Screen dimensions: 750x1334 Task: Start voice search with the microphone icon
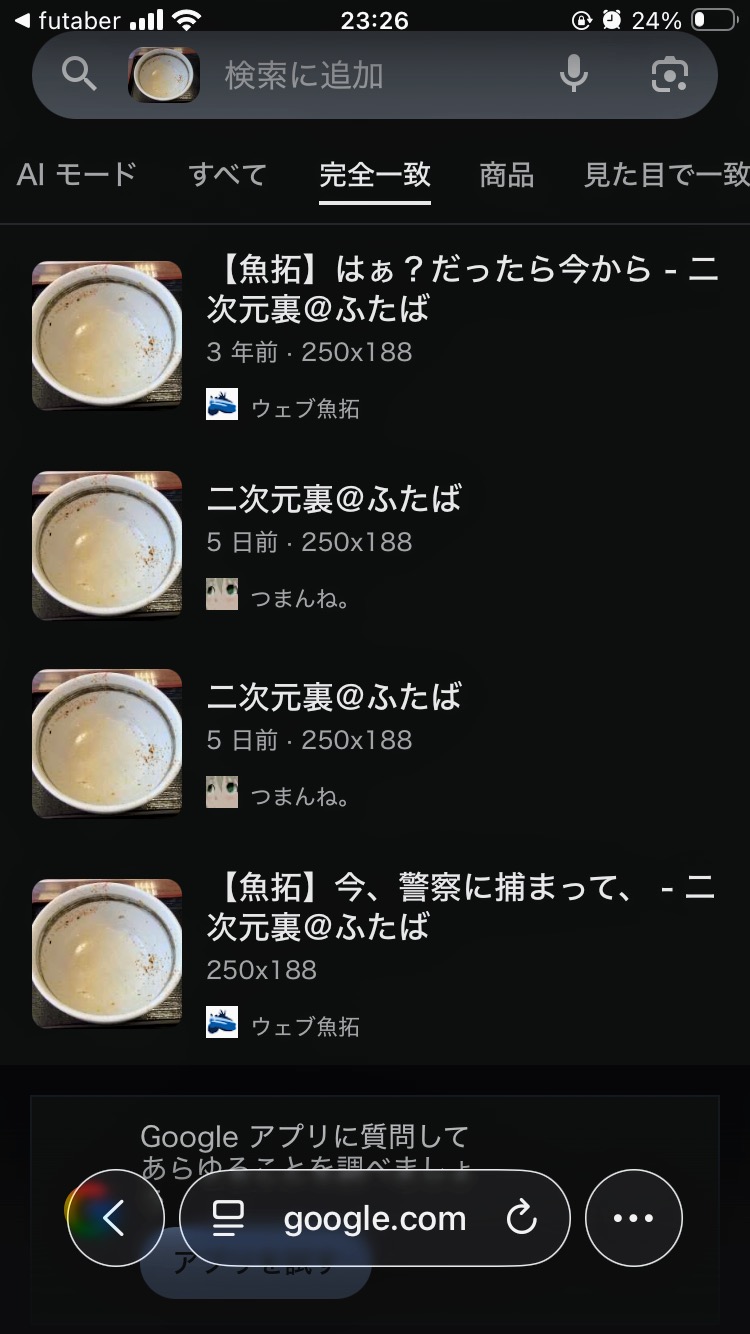pyautogui.click(x=574, y=75)
